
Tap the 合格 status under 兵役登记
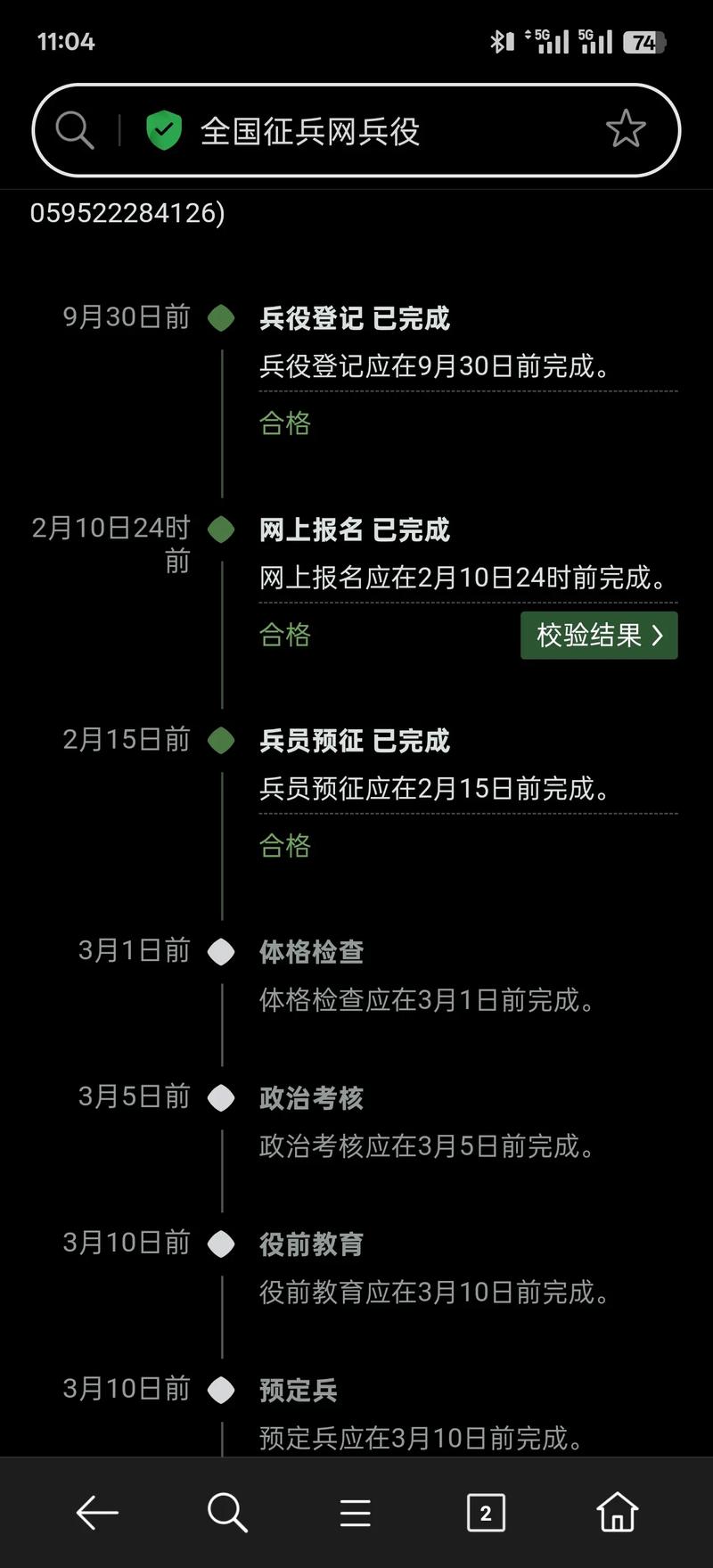284,423
